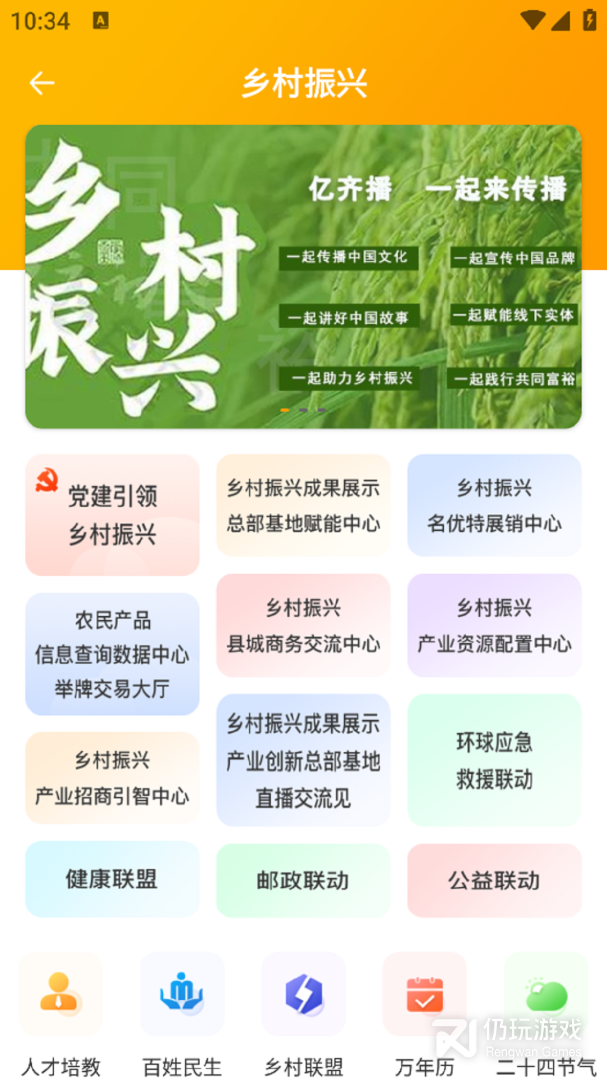Select 健康联盟 card

[112, 879]
